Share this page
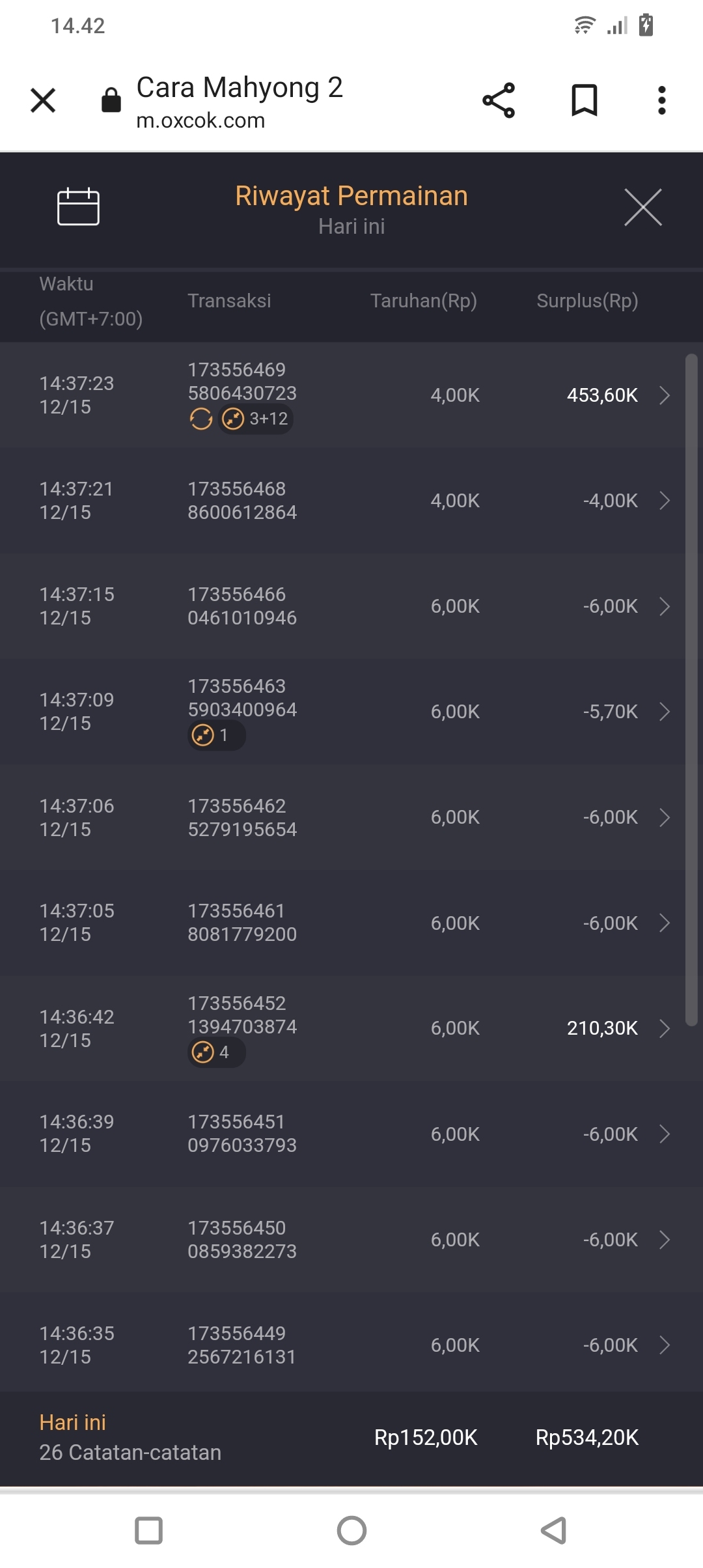 pos(499,100)
